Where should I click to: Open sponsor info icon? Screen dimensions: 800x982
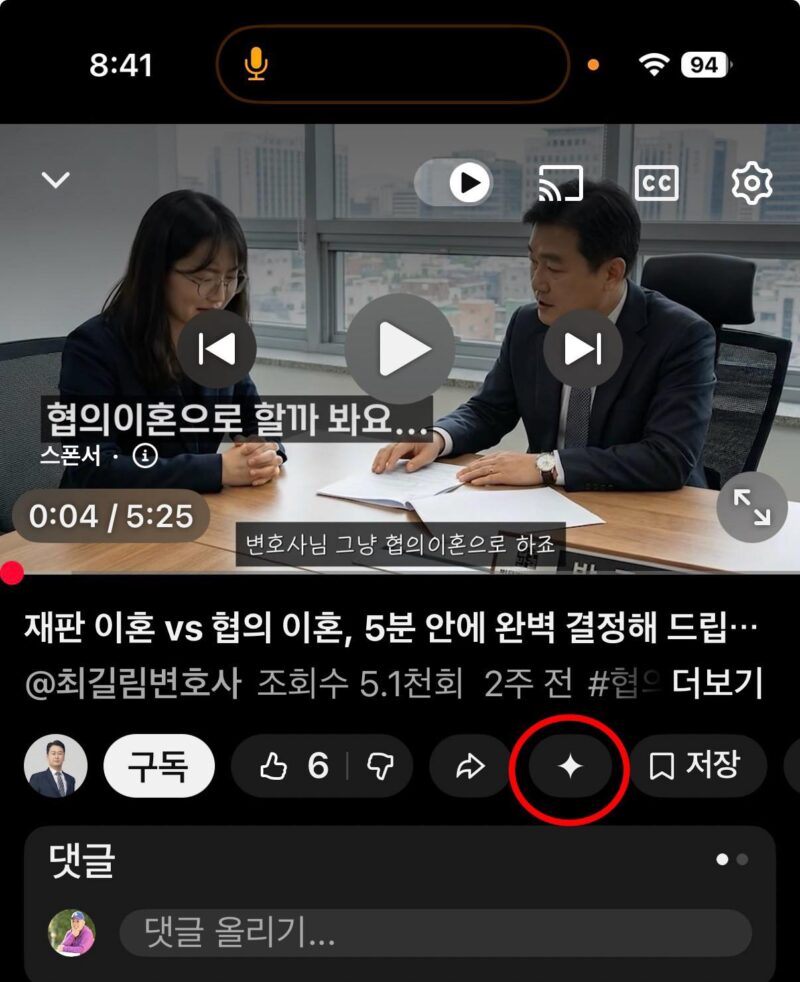point(145,456)
